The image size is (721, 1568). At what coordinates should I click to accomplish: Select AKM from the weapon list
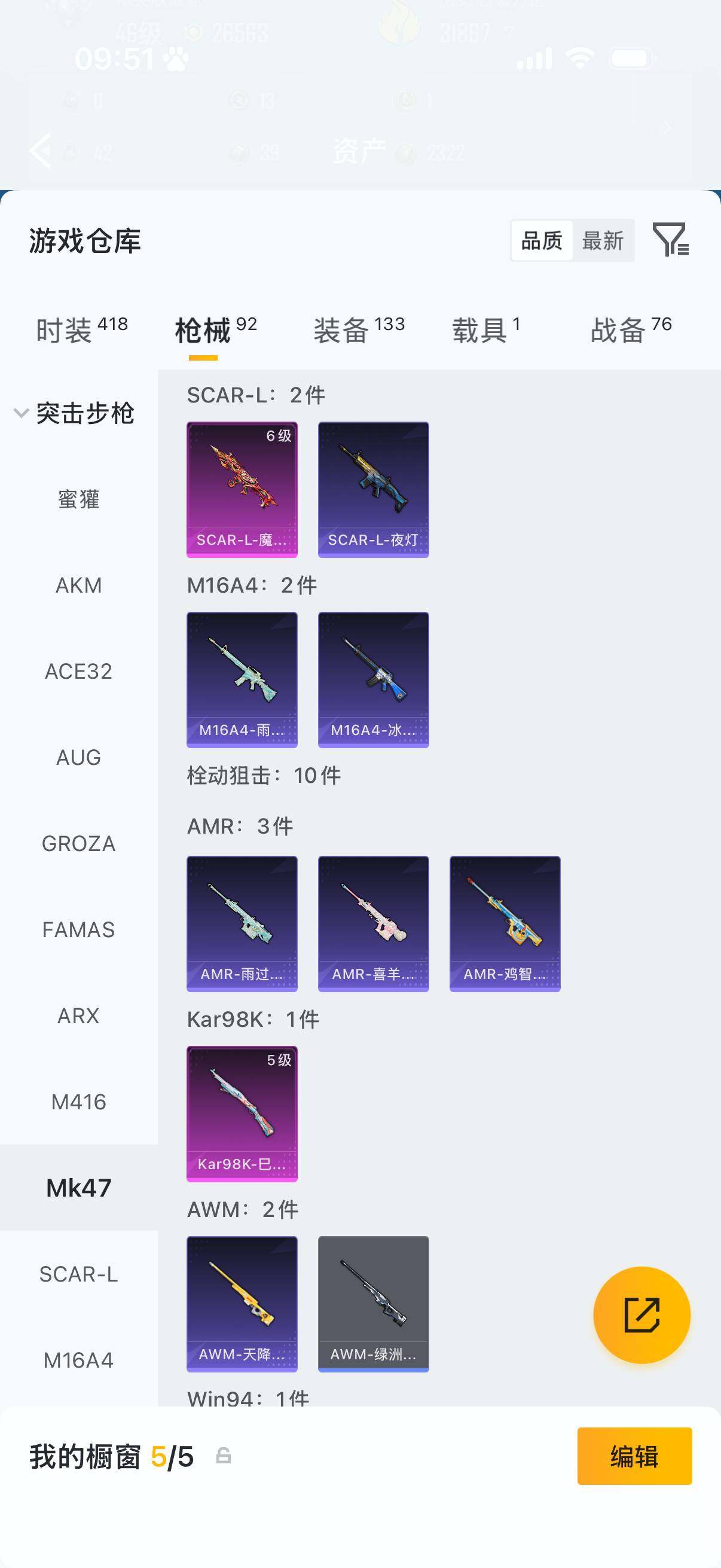click(78, 585)
